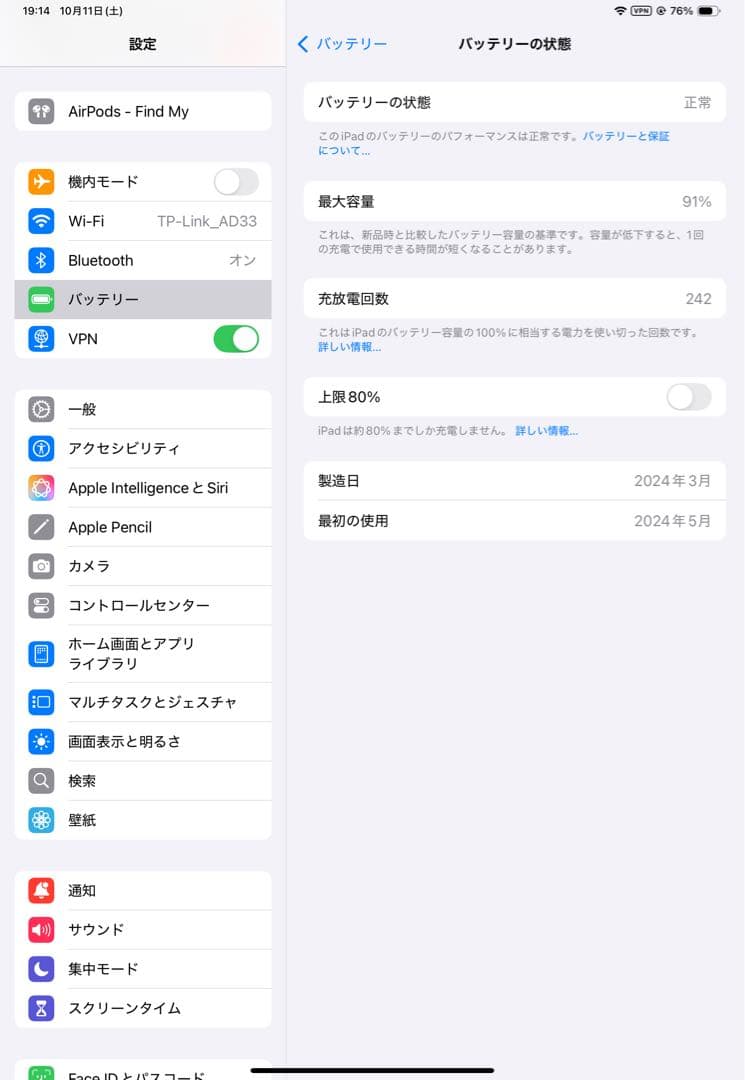Open settings via the 一般 gear icon

[x=41, y=409]
